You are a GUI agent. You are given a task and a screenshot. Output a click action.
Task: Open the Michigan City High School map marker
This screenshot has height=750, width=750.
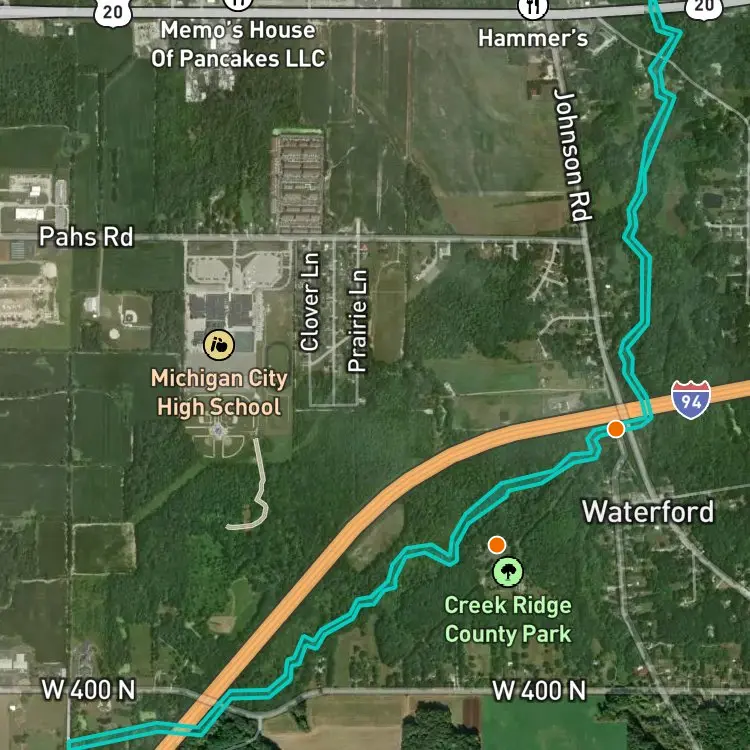[219, 344]
